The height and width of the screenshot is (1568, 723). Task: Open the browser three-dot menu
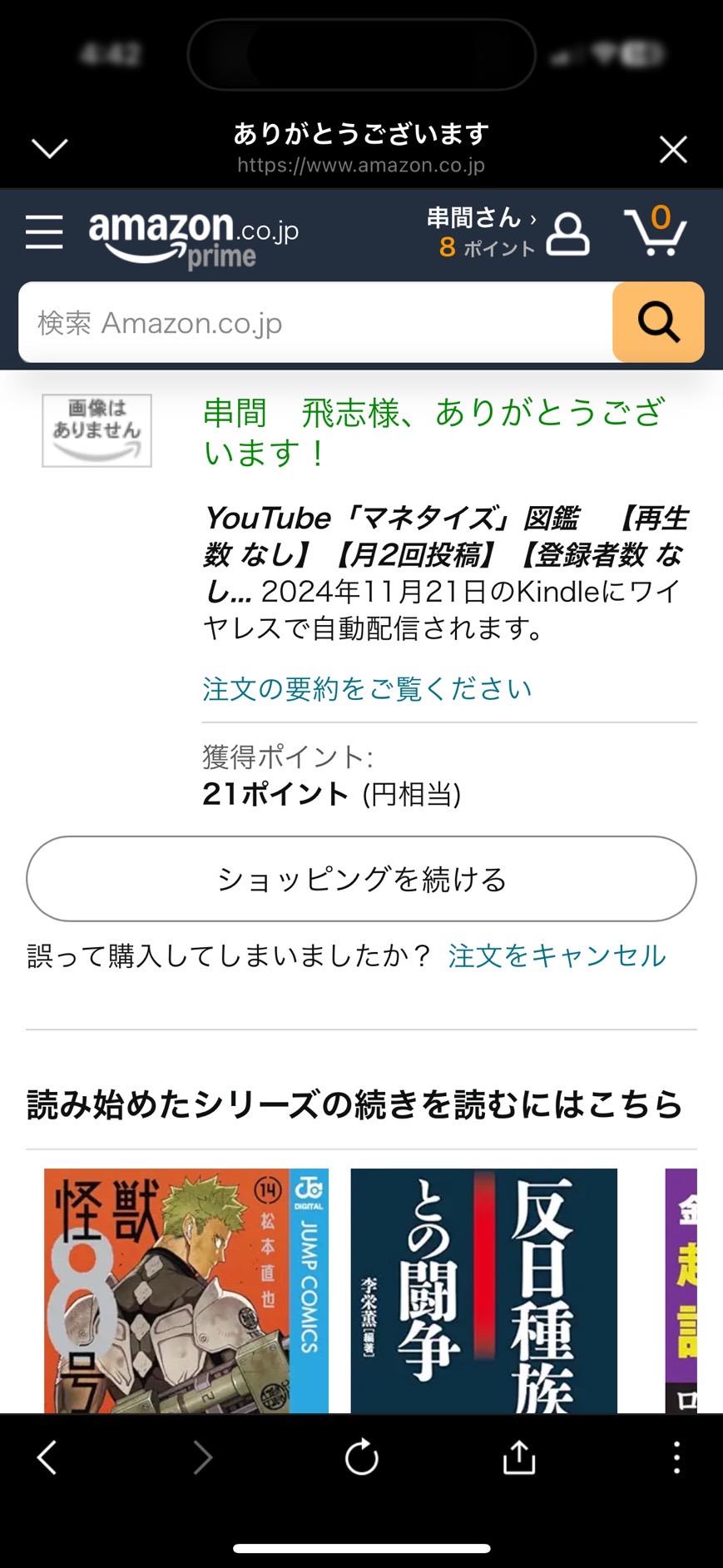[676, 1457]
